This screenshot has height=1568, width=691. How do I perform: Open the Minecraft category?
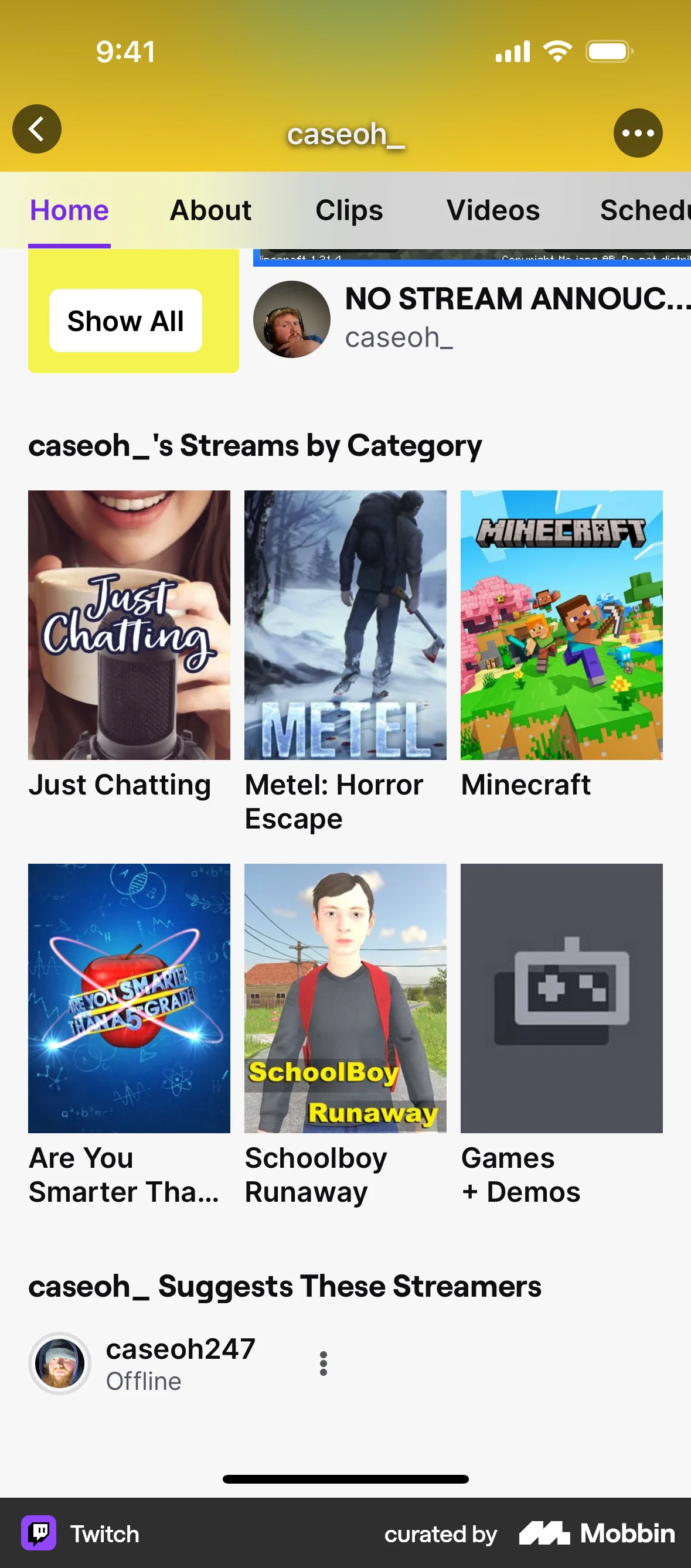pyautogui.click(x=561, y=624)
